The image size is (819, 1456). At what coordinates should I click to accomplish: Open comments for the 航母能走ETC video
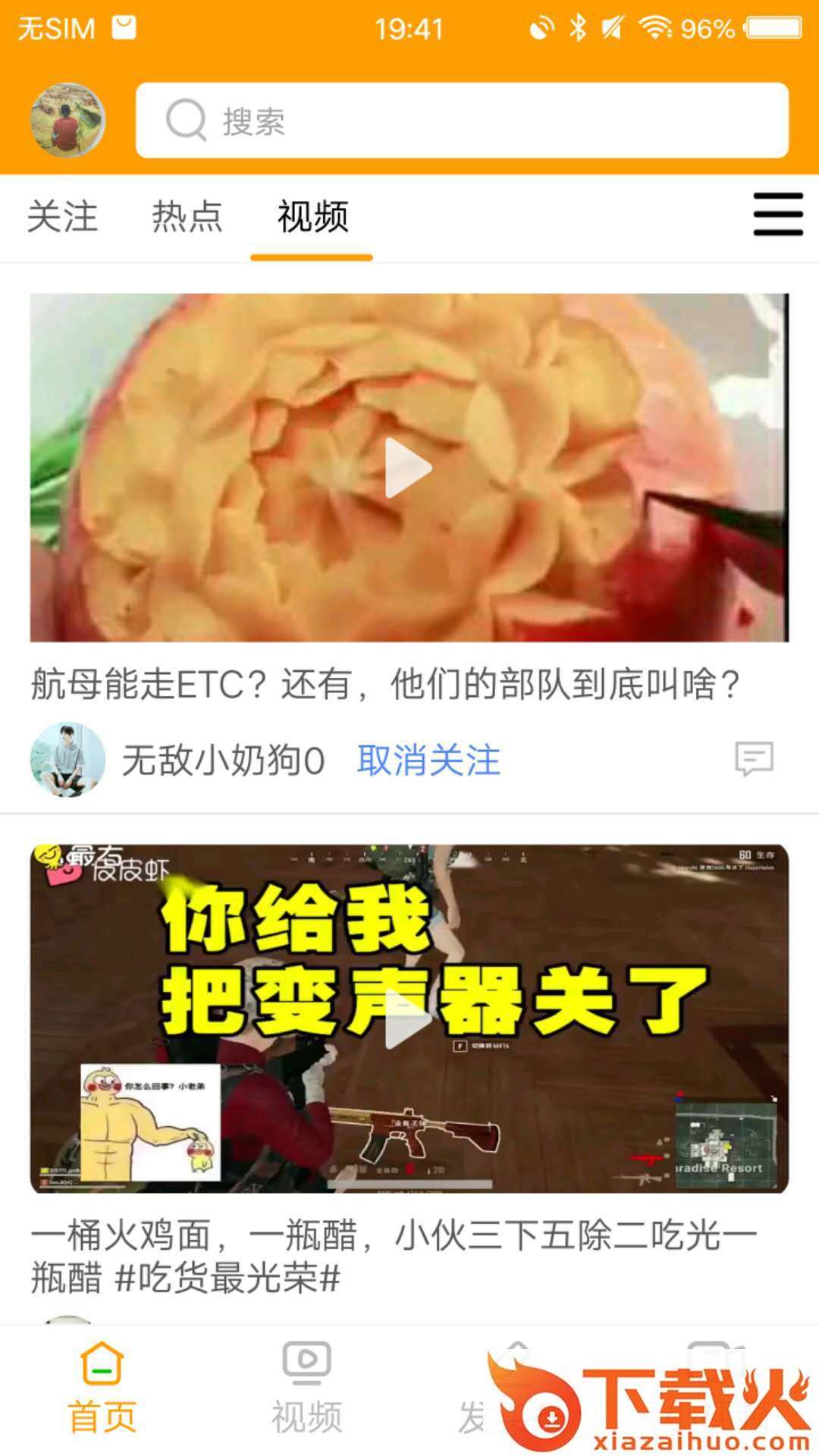754,759
